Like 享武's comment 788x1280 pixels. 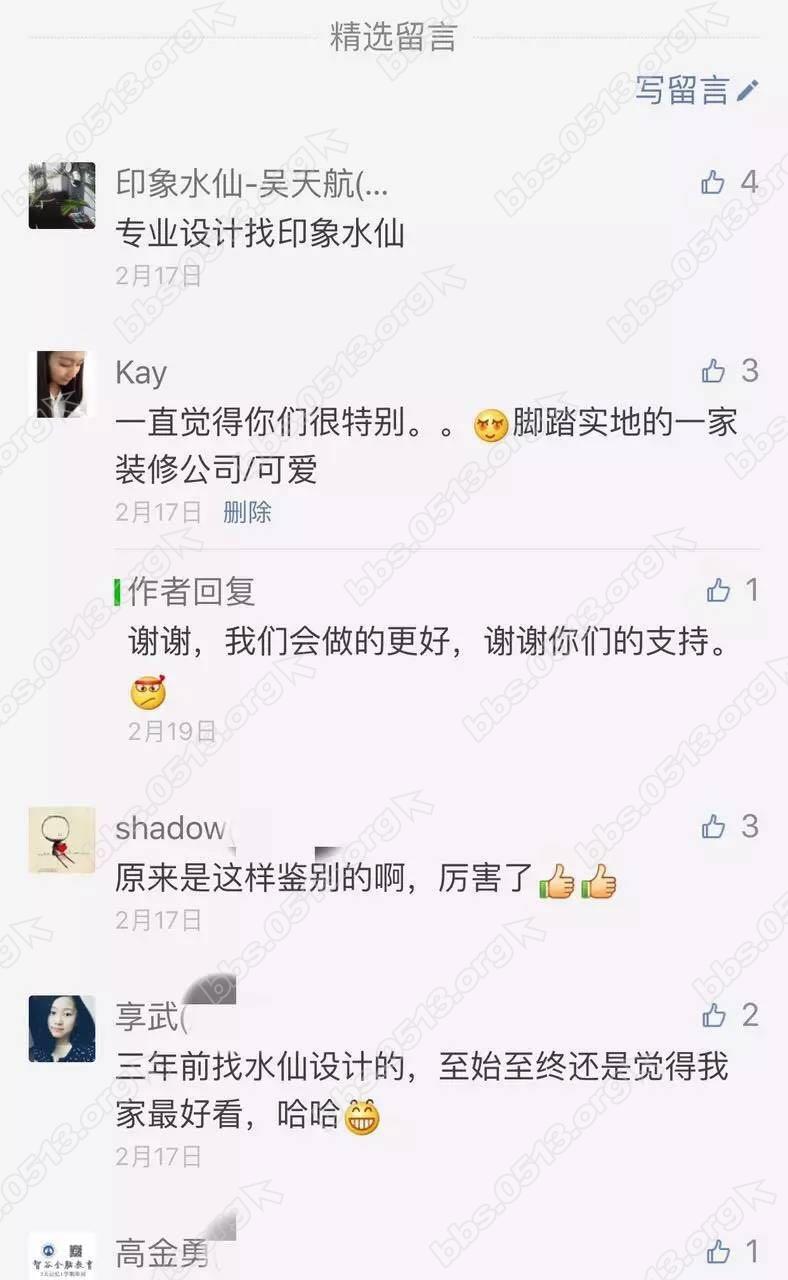(x=713, y=1015)
